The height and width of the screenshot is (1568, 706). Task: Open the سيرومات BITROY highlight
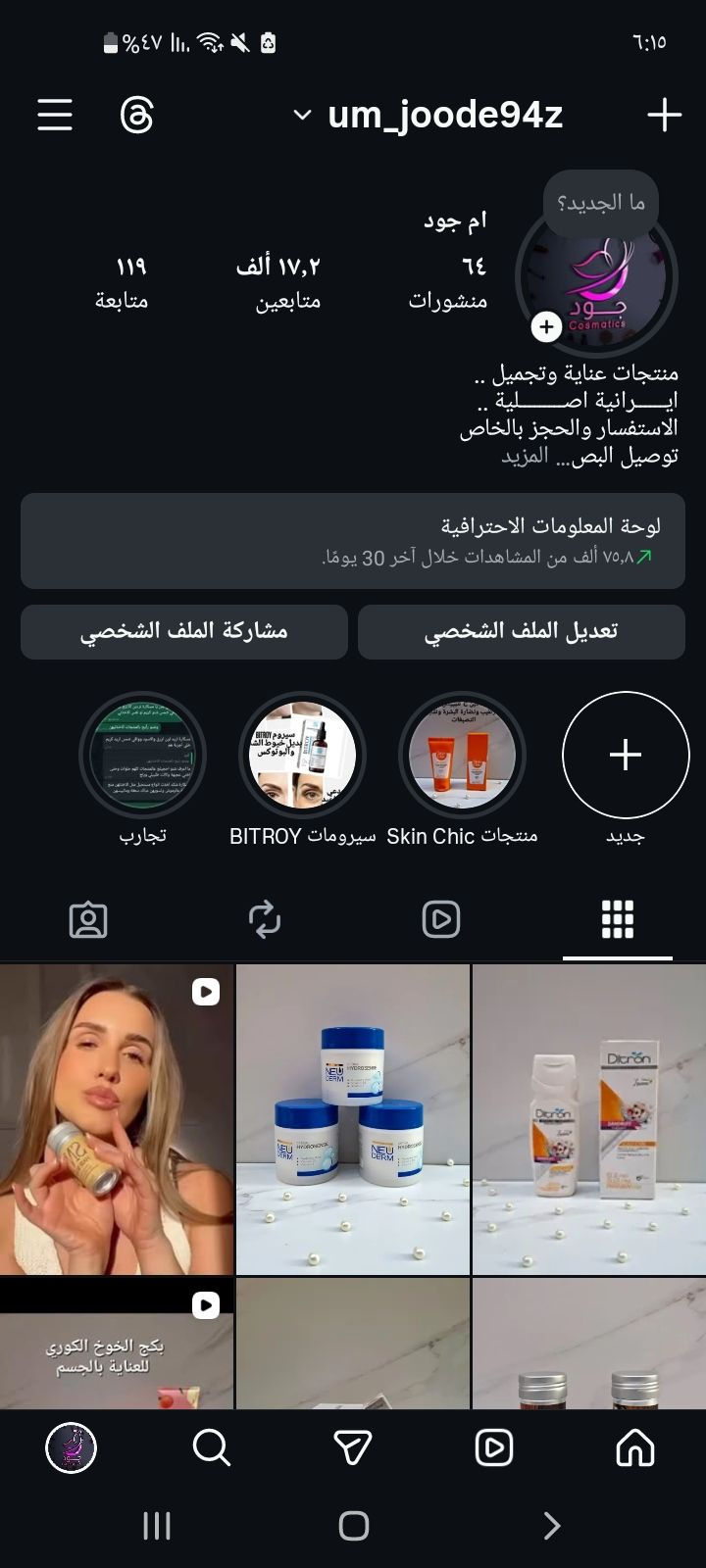pyautogui.click(x=302, y=755)
